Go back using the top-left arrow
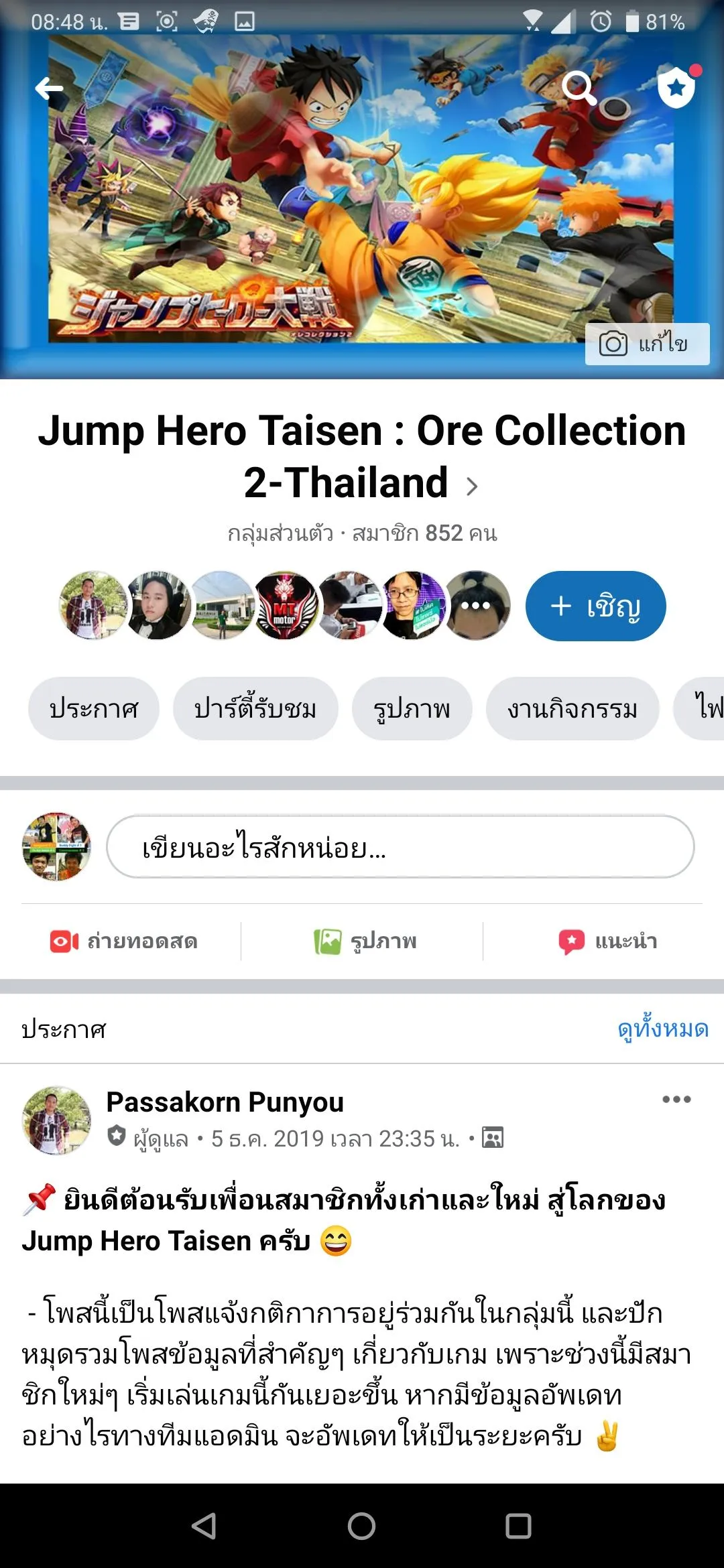 click(x=50, y=88)
